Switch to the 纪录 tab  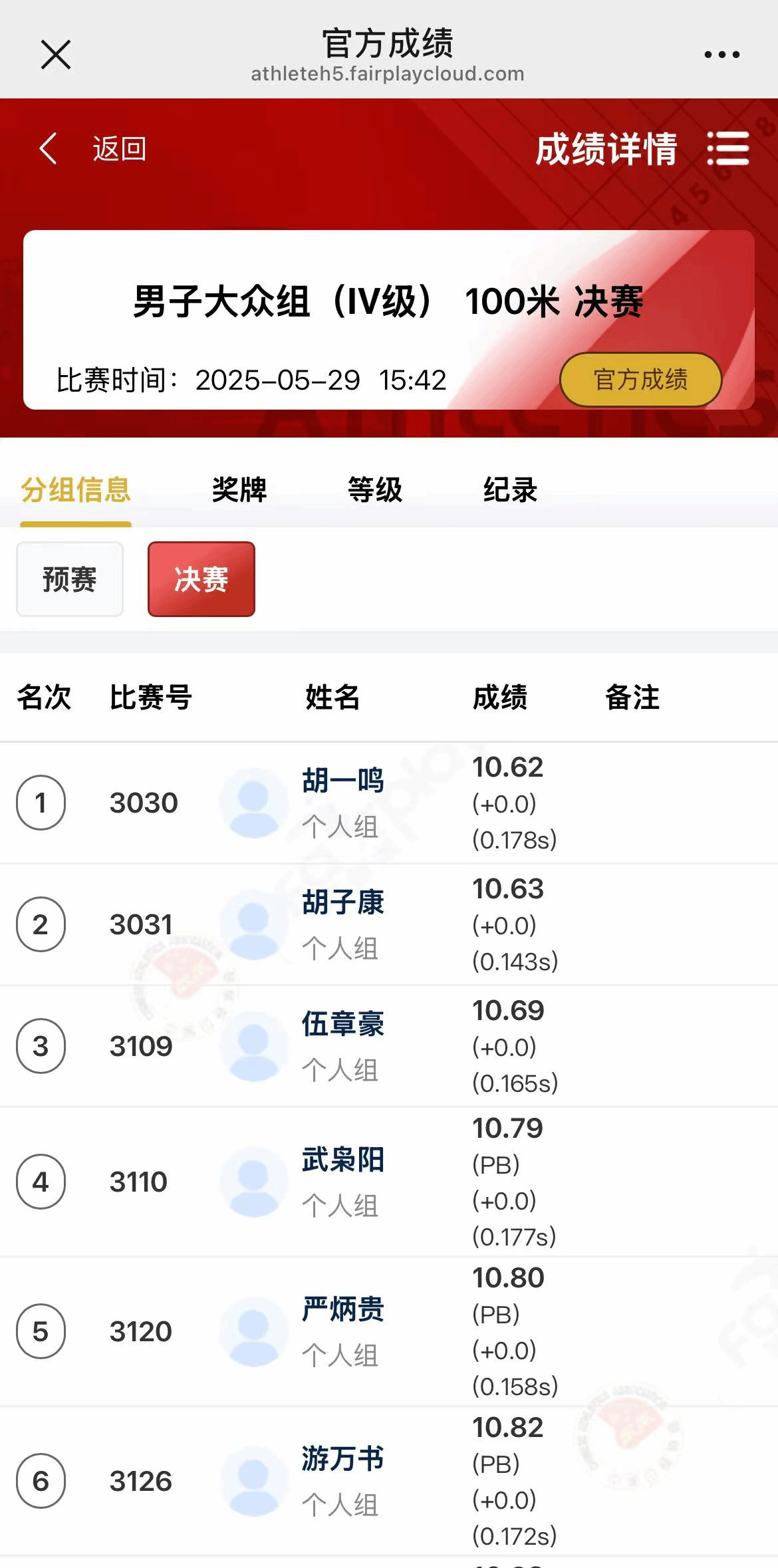[x=510, y=490]
